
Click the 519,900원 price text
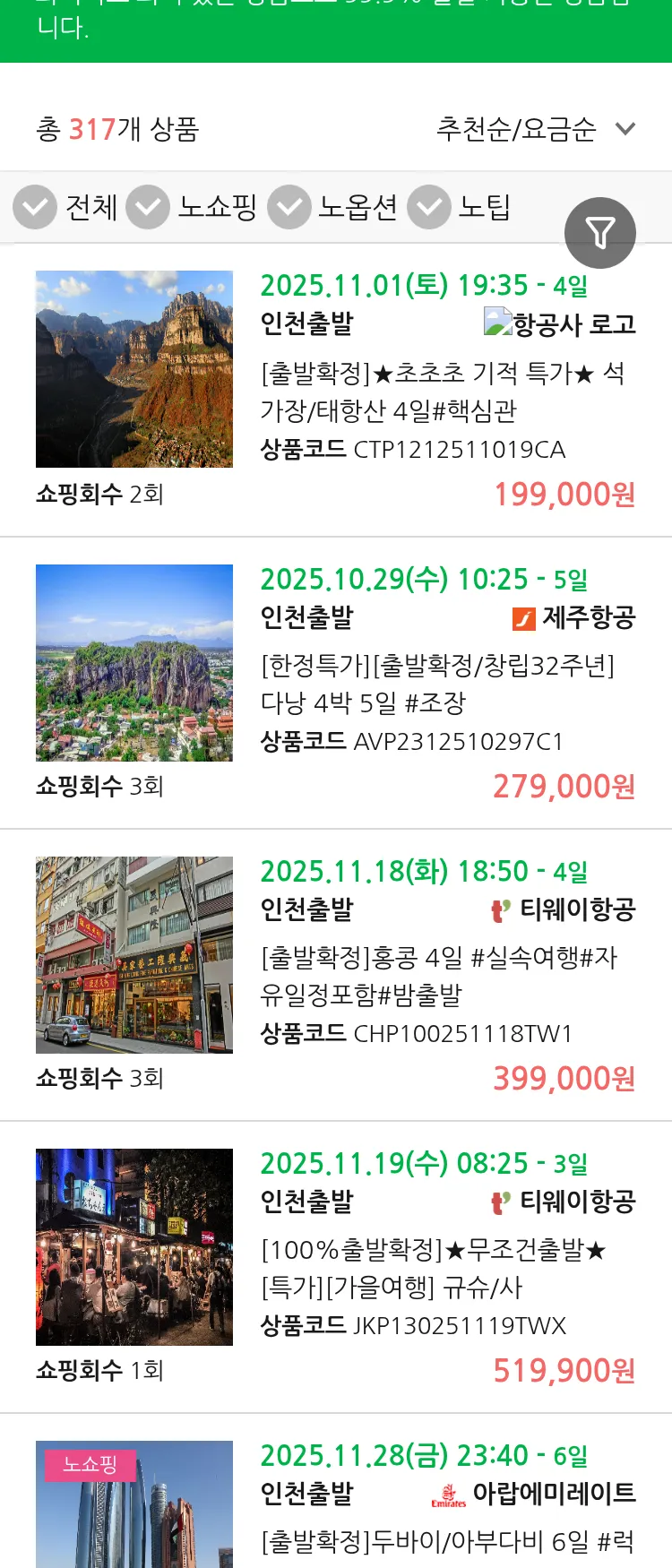(x=563, y=1369)
